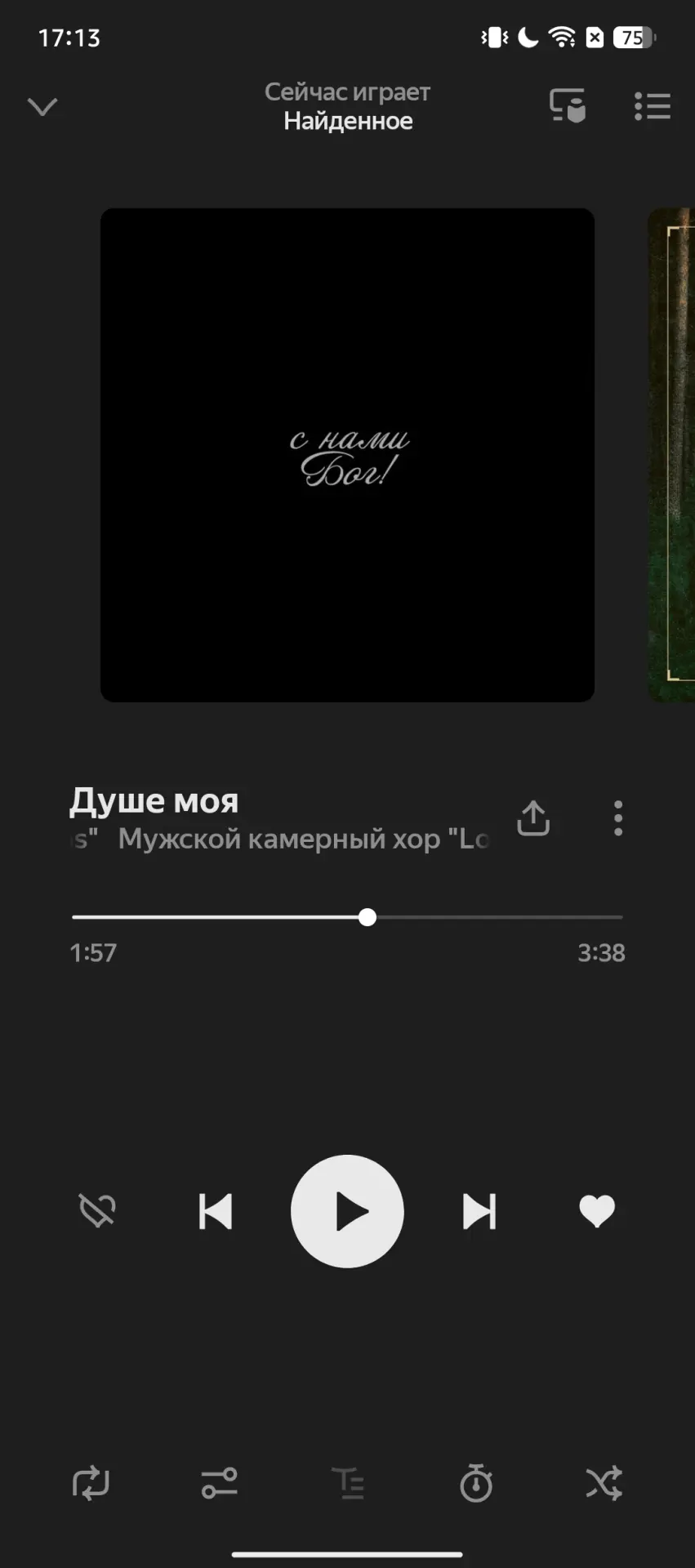Screen dimensions: 695x1568
Task: Collapse the player with the down chevron
Action: [x=42, y=107]
